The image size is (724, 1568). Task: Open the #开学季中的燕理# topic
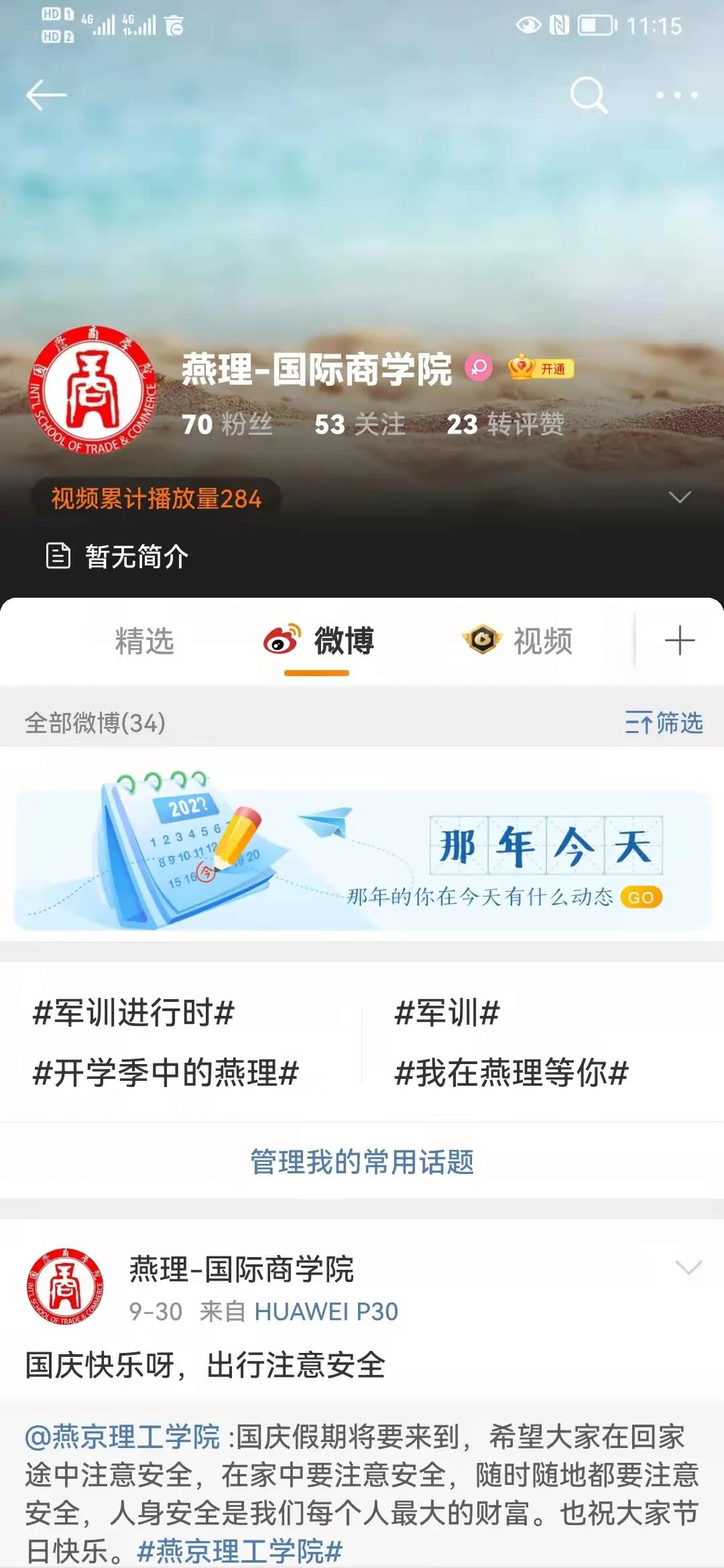point(166,1073)
